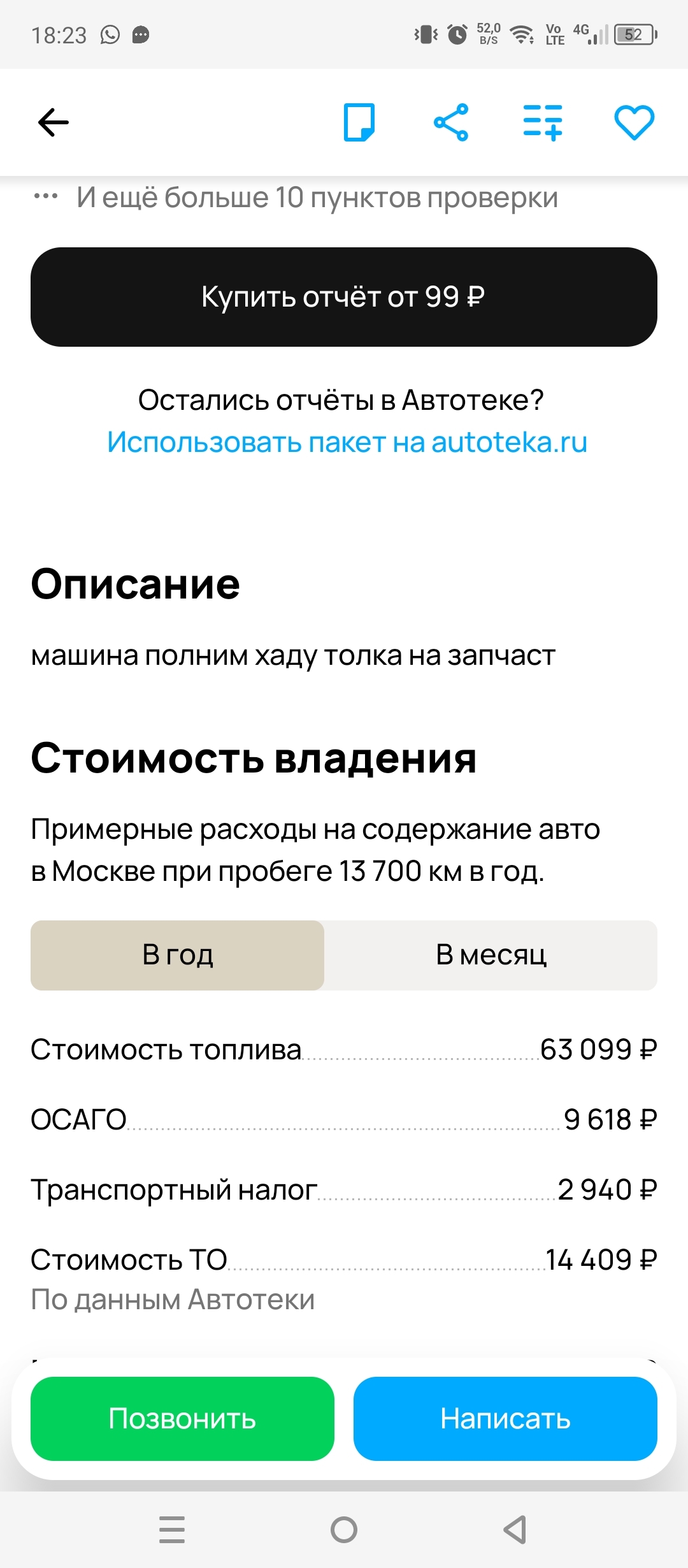Call the seller via Позвонить
Image resolution: width=688 pixels, height=1568 pixels.
[x=182, y=1418]
